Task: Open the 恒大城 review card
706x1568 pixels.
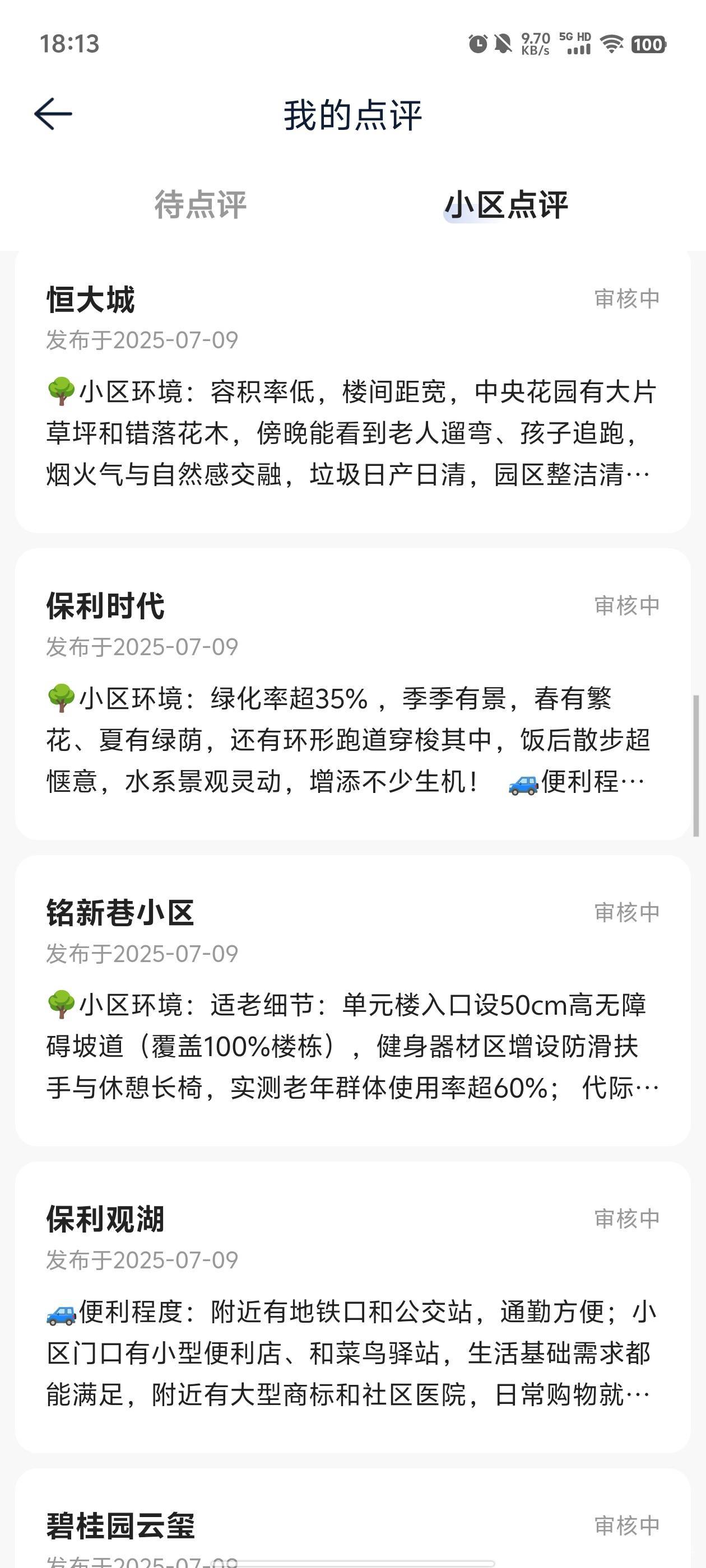Action: tap(352, 392)
